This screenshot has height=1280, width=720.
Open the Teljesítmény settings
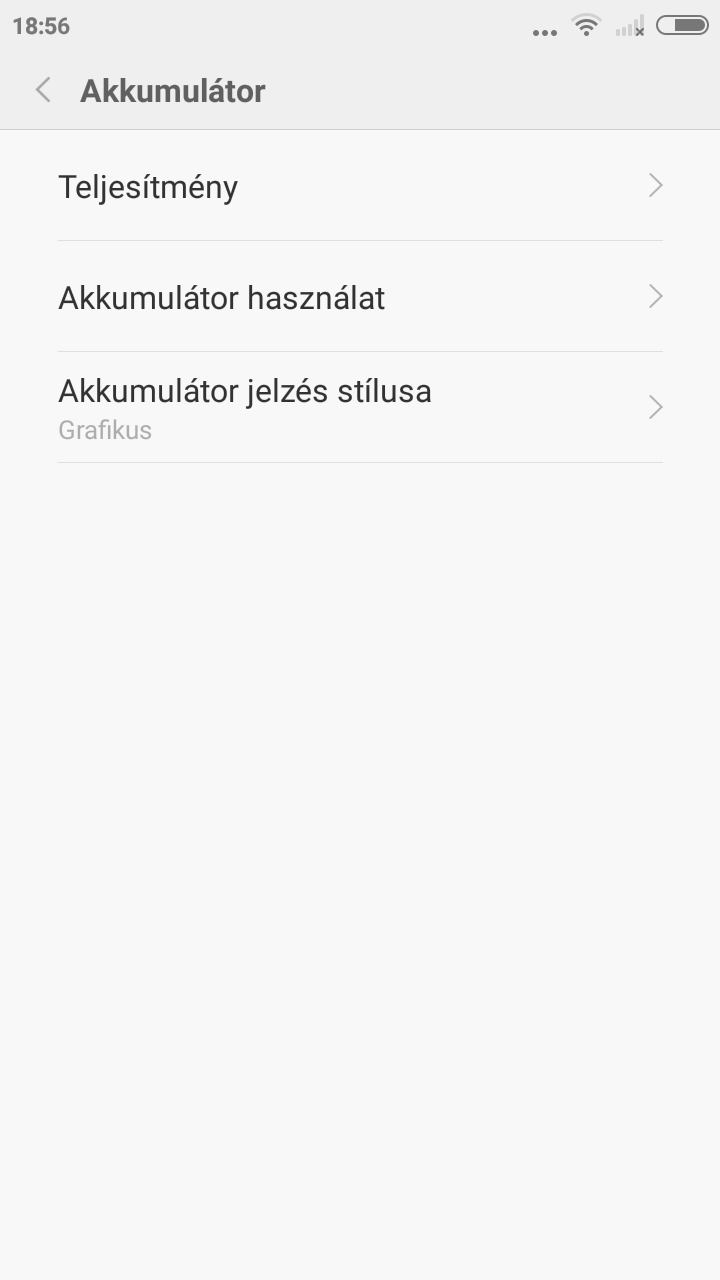[x=360, y=186]
